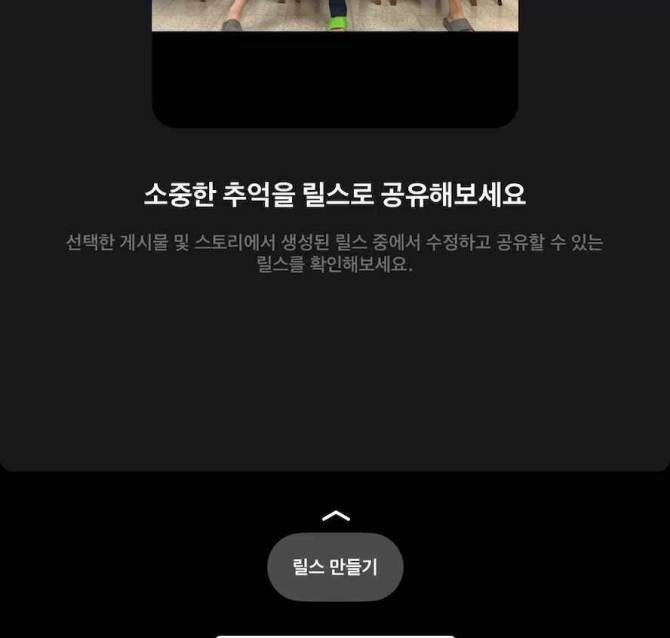Tap the 릴스 만들기 button
The image size is (670, 638).
coord(335,567)
